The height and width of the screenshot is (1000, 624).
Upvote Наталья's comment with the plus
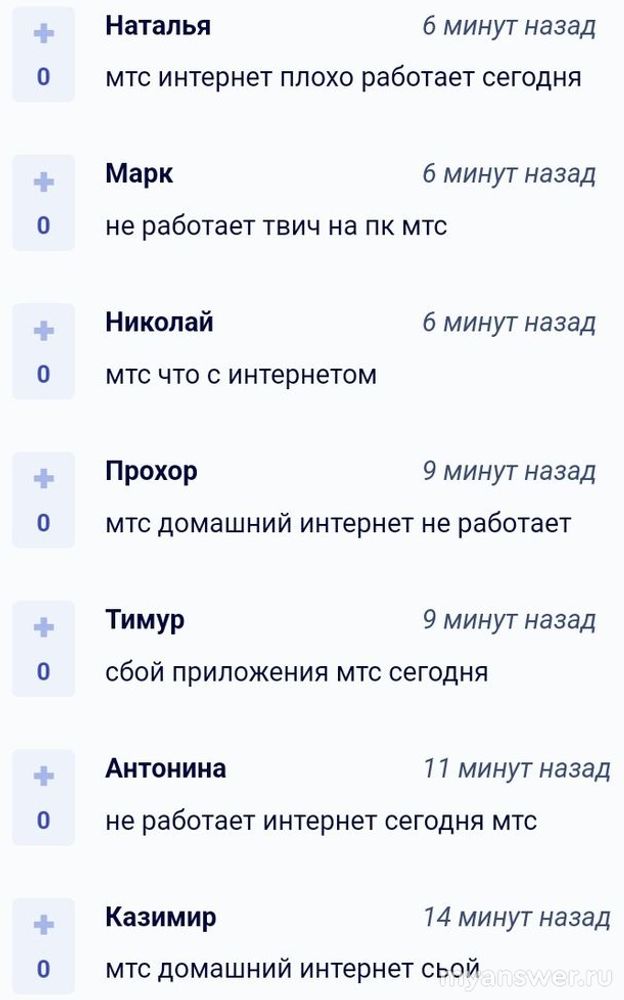pyautogui.click(x=43, y=33)
